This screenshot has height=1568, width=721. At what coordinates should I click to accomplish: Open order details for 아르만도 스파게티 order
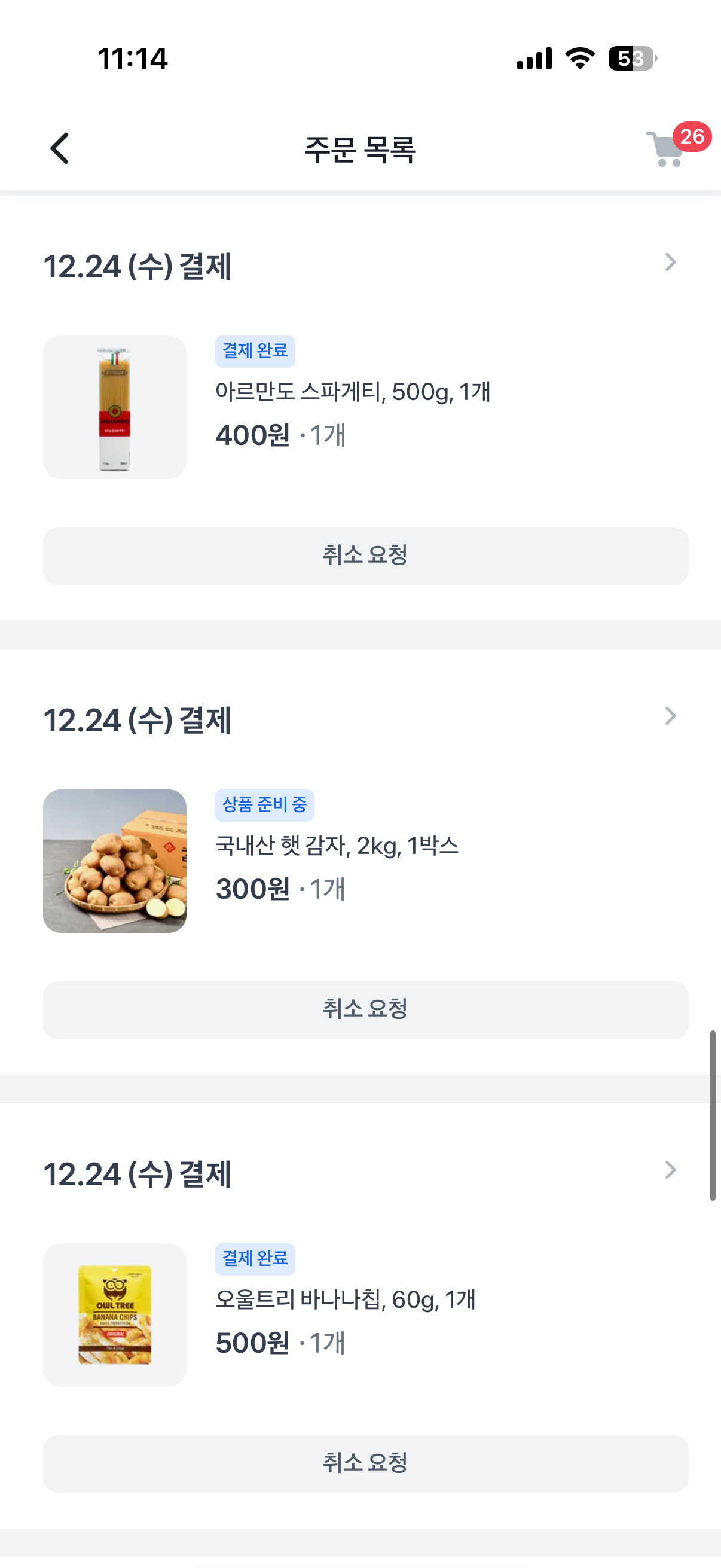click(x=670, y=263)
